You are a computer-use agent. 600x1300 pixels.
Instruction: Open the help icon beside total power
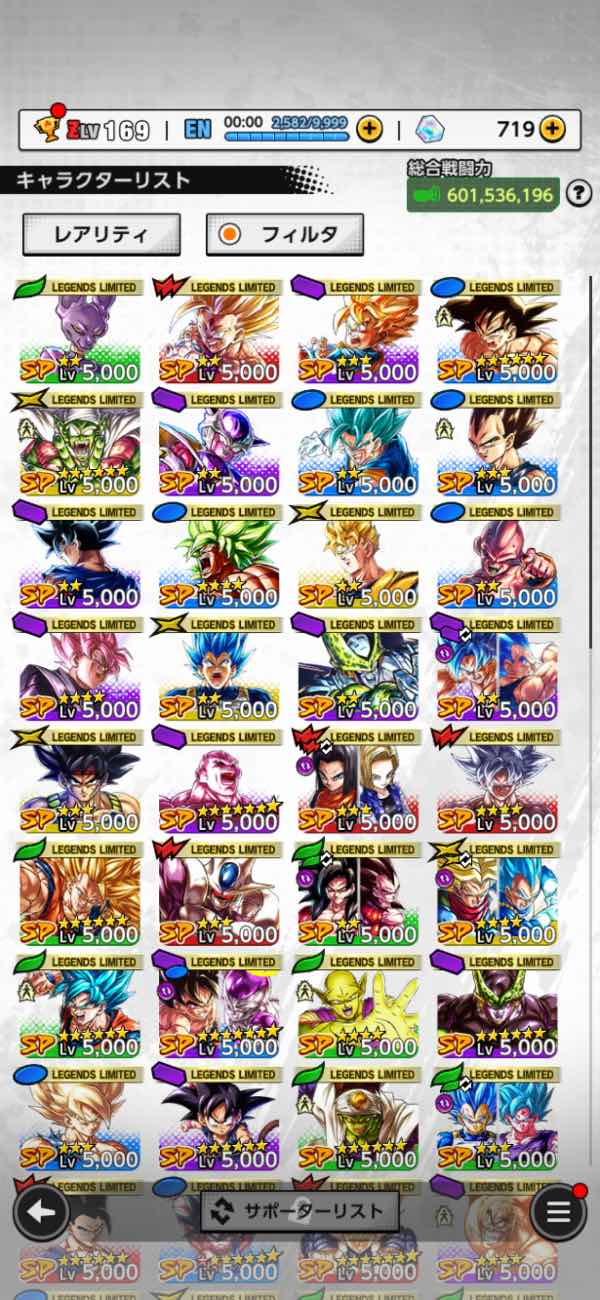coord(579,193)
